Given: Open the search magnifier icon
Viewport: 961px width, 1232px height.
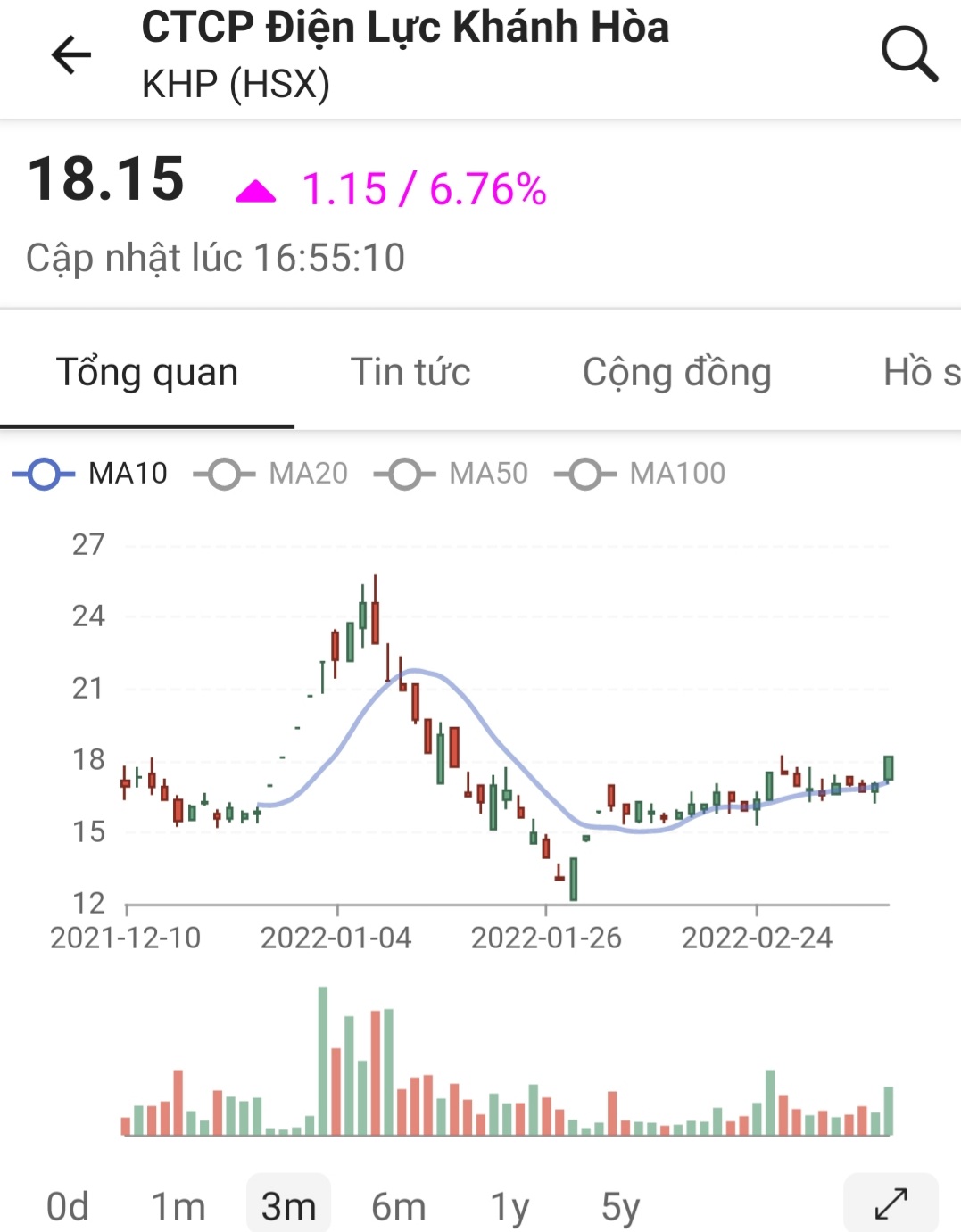Looking at the screenshot, I should (908, 54).
